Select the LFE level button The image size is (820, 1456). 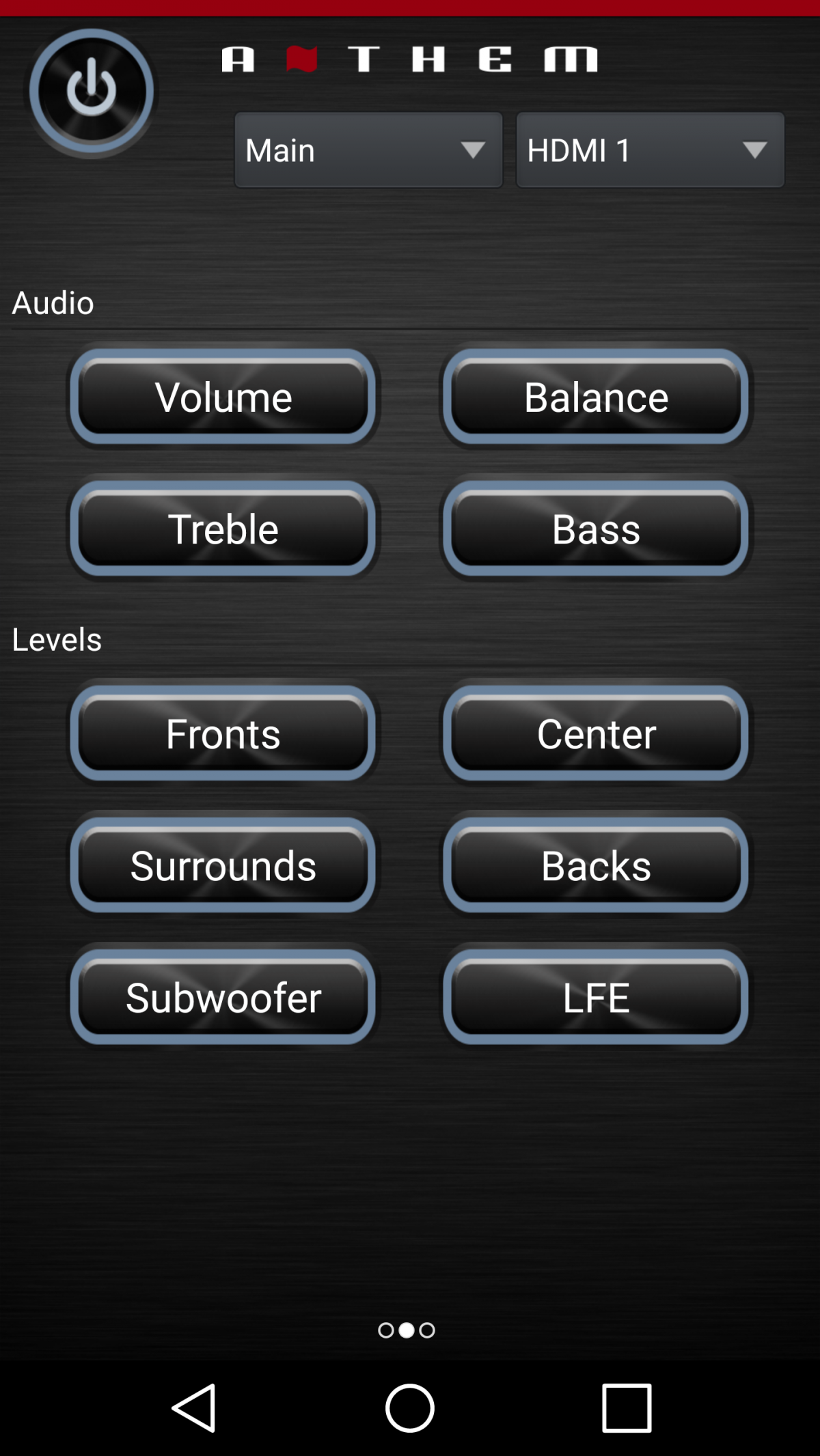pos(596,997)
